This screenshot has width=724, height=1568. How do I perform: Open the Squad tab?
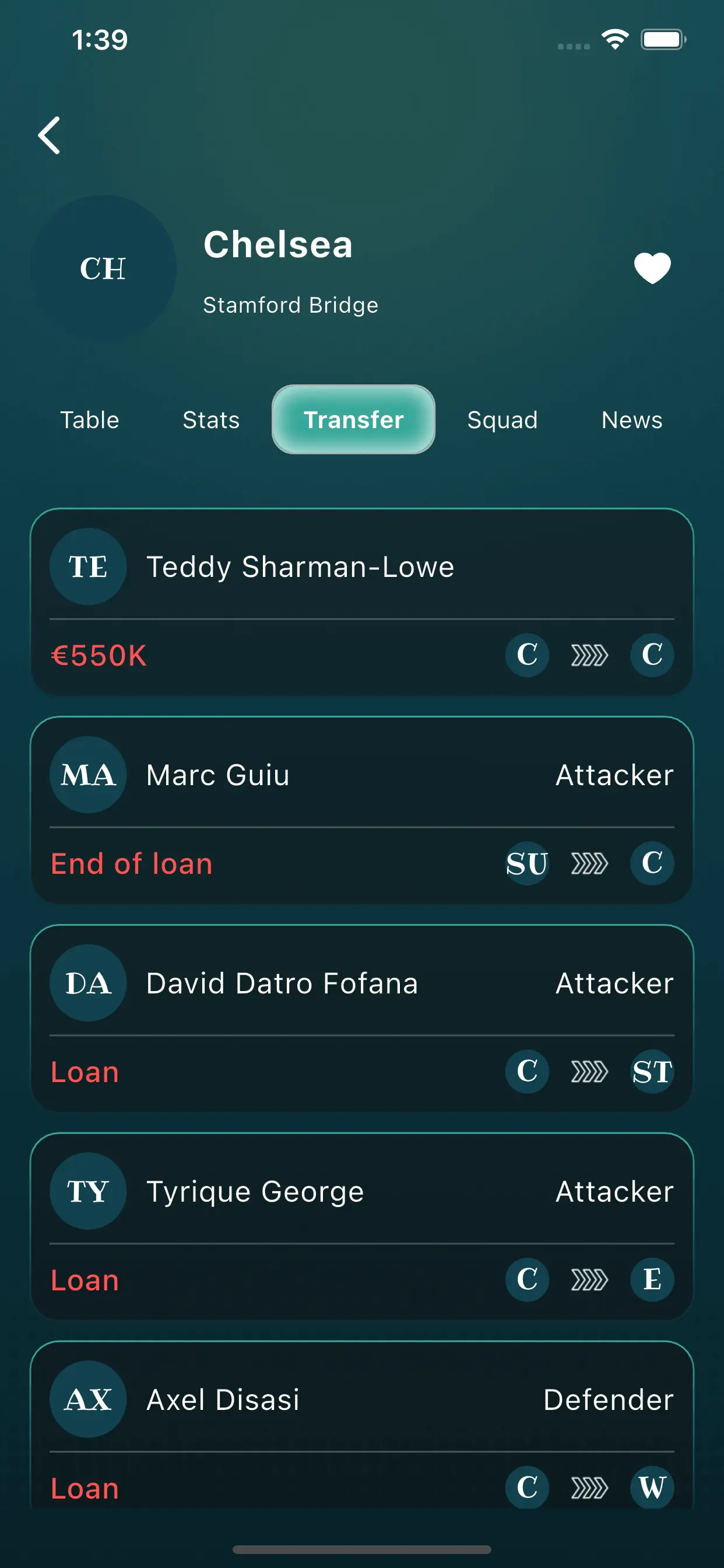[x=502, y=420]
